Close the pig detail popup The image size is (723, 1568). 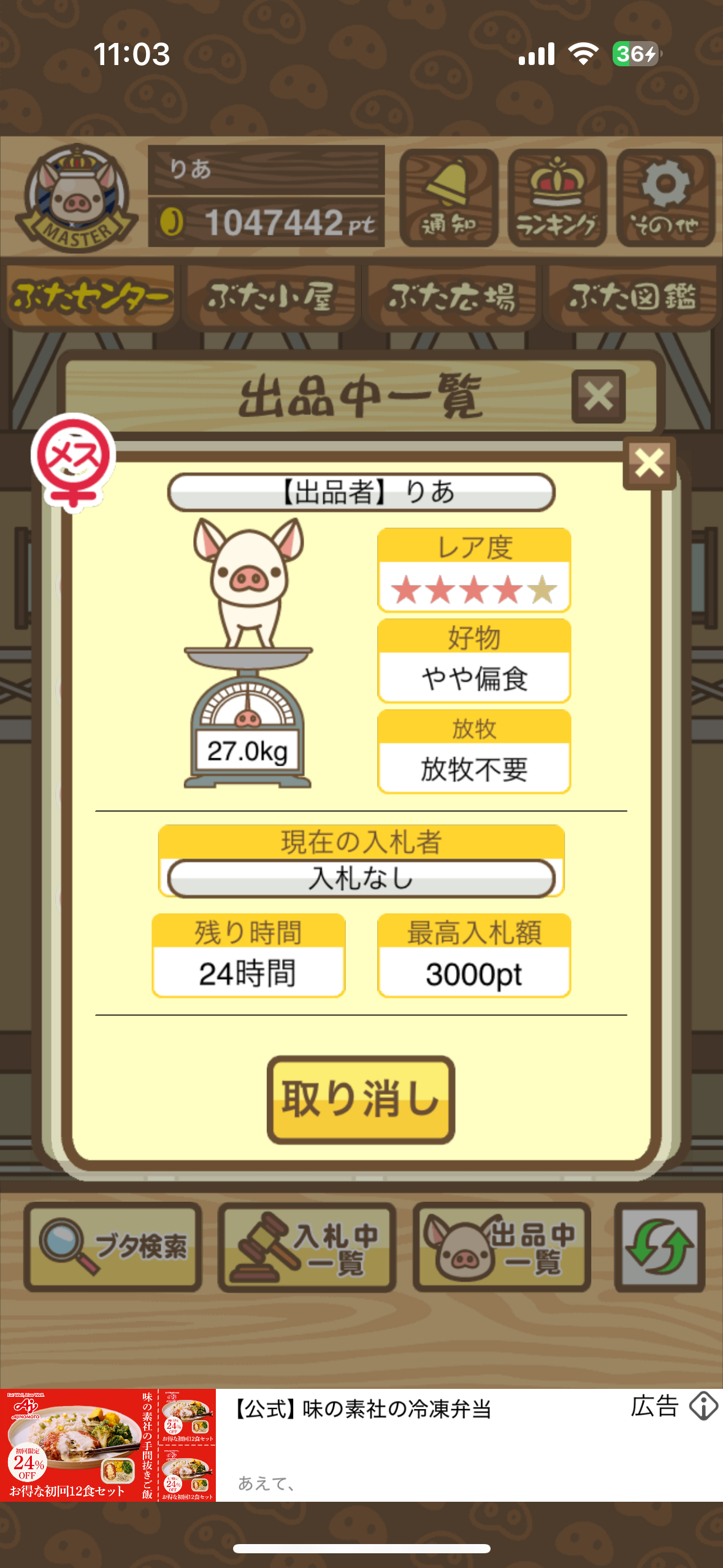point(649,463)
